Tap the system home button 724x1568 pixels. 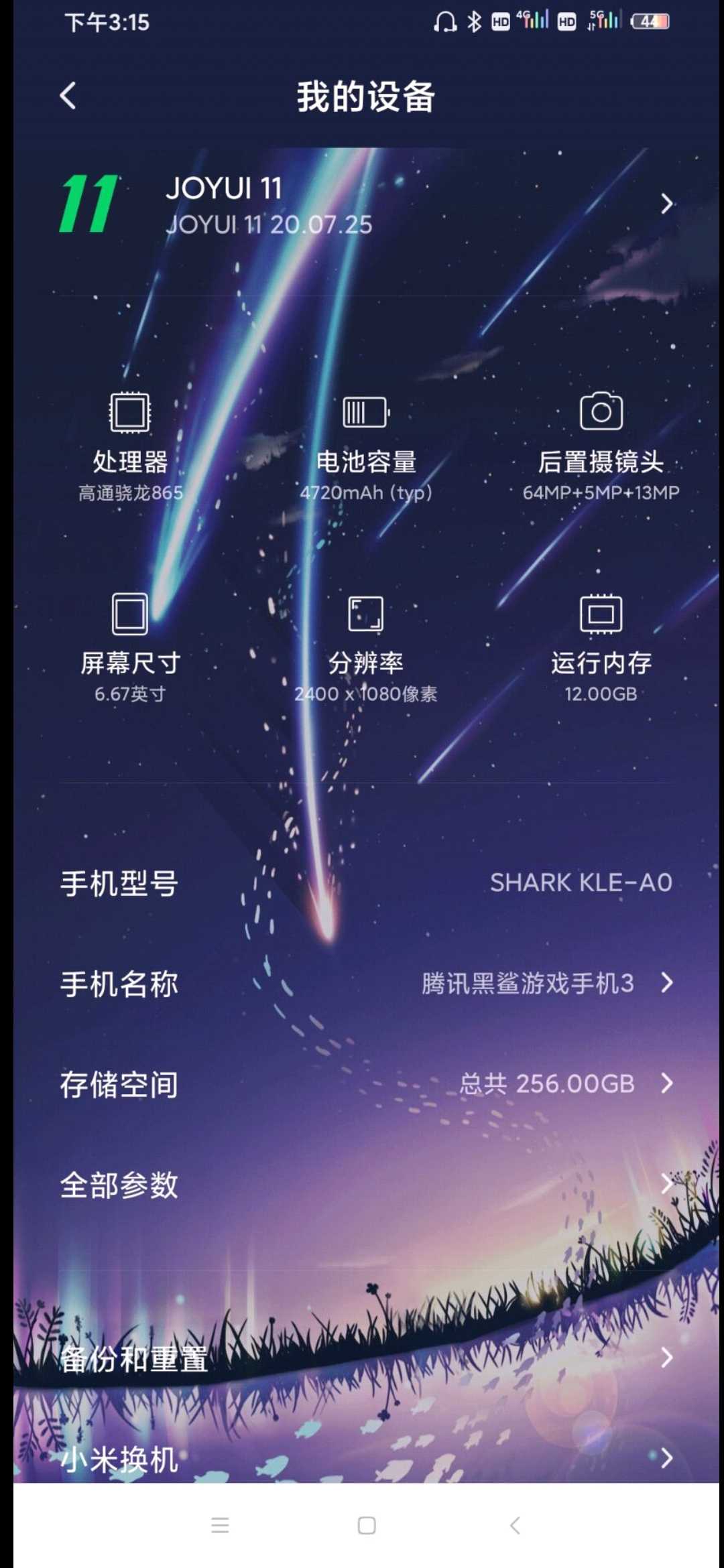pos(366,1526)
